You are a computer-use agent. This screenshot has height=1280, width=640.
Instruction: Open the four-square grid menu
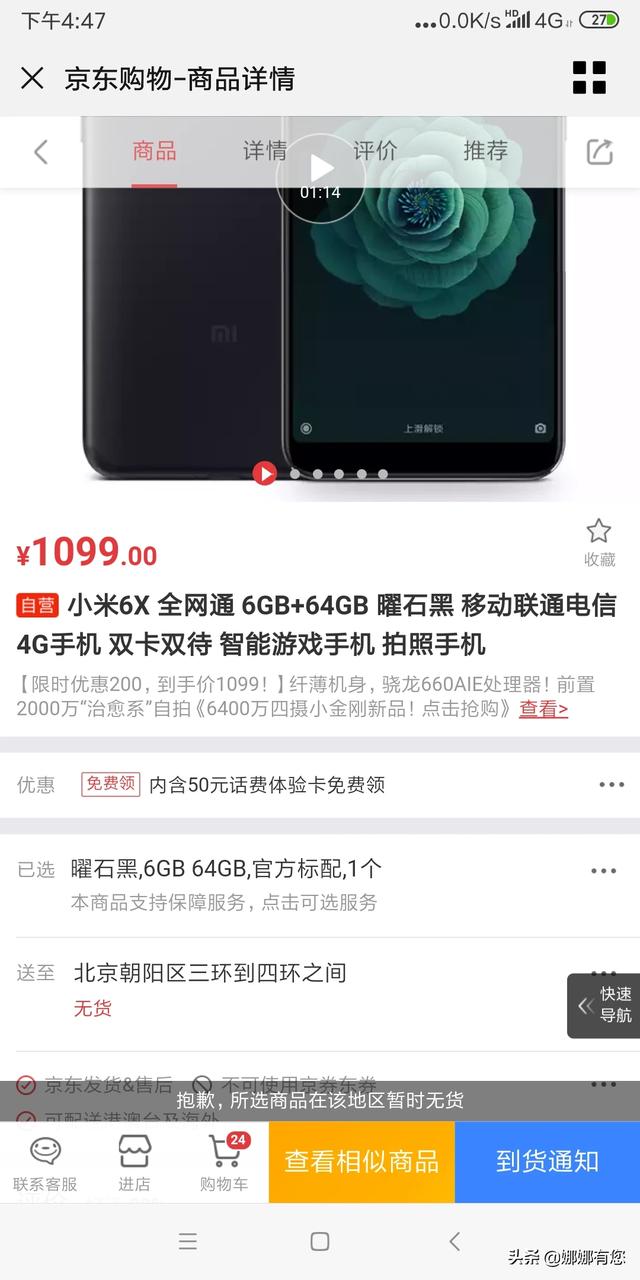pyautogui.click(x=589, y=78)
